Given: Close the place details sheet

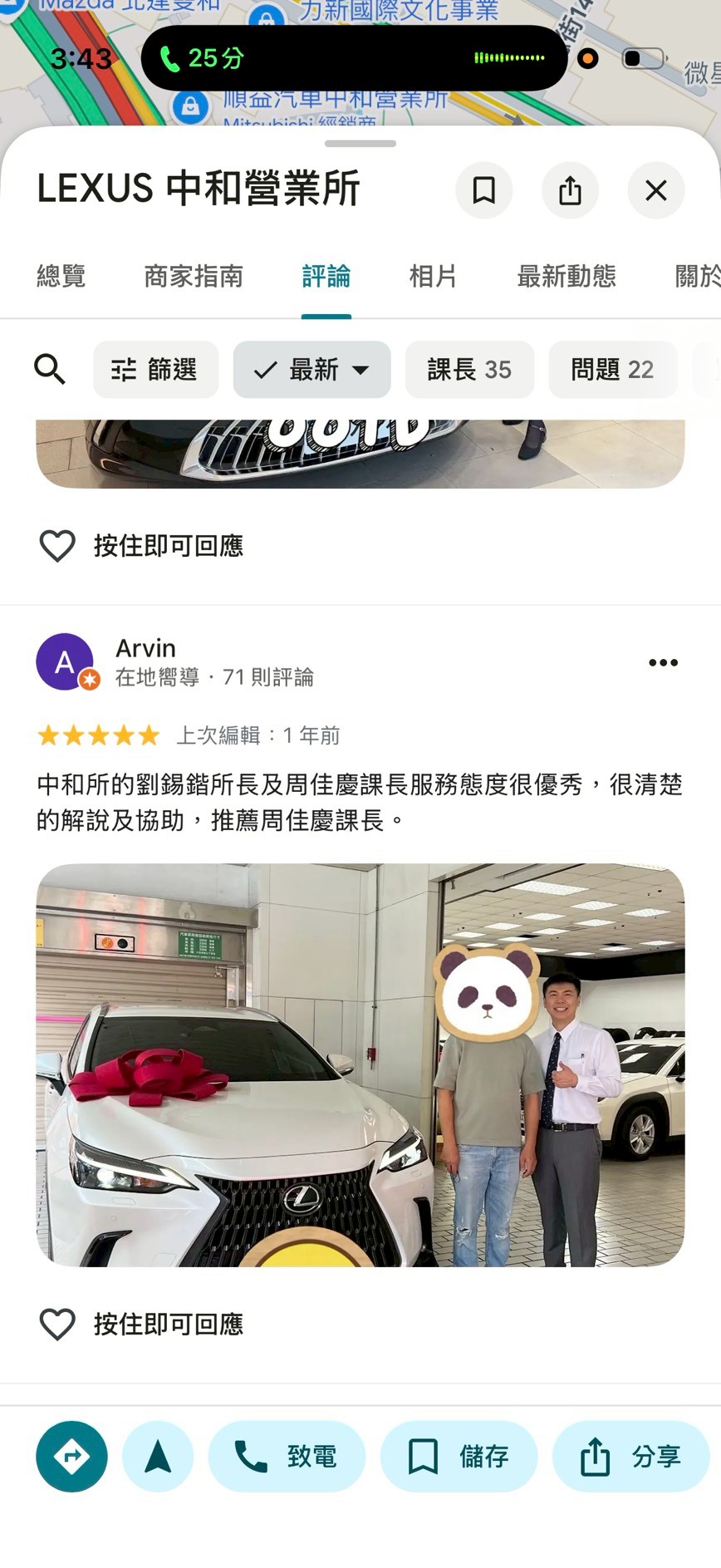Looking at the screenshot, I should click(x=655, y=190).
